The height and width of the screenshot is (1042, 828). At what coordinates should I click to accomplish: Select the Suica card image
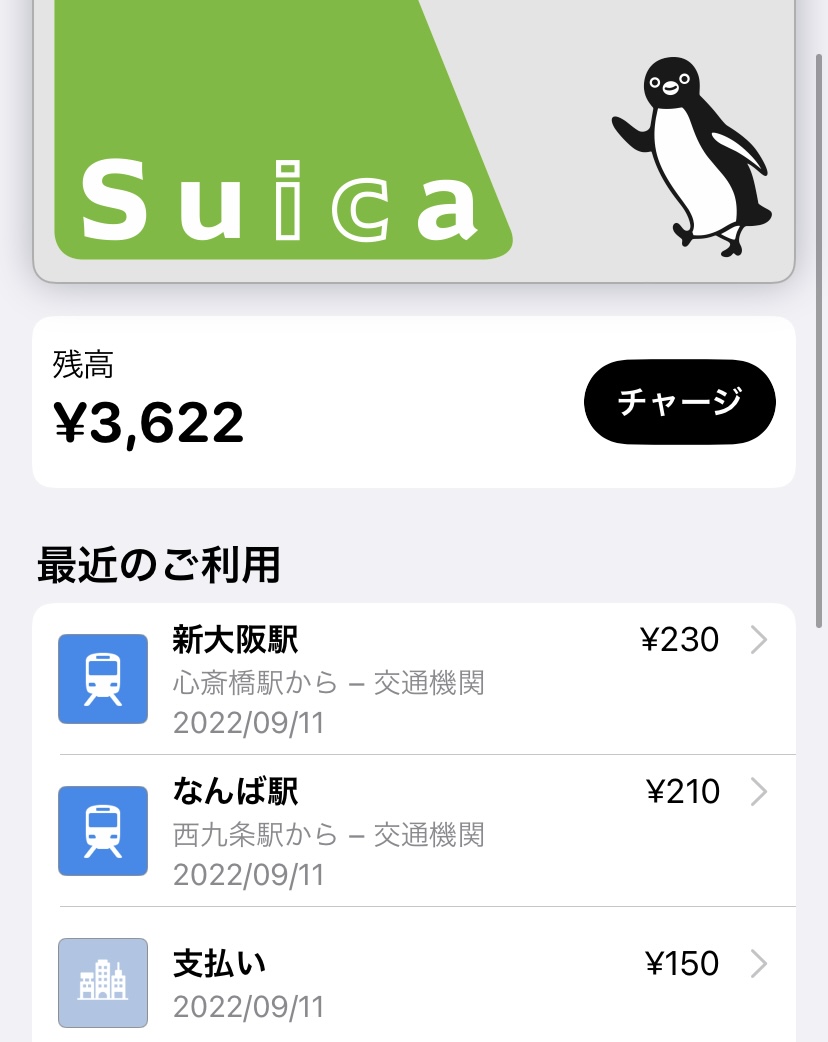(414, 140)
